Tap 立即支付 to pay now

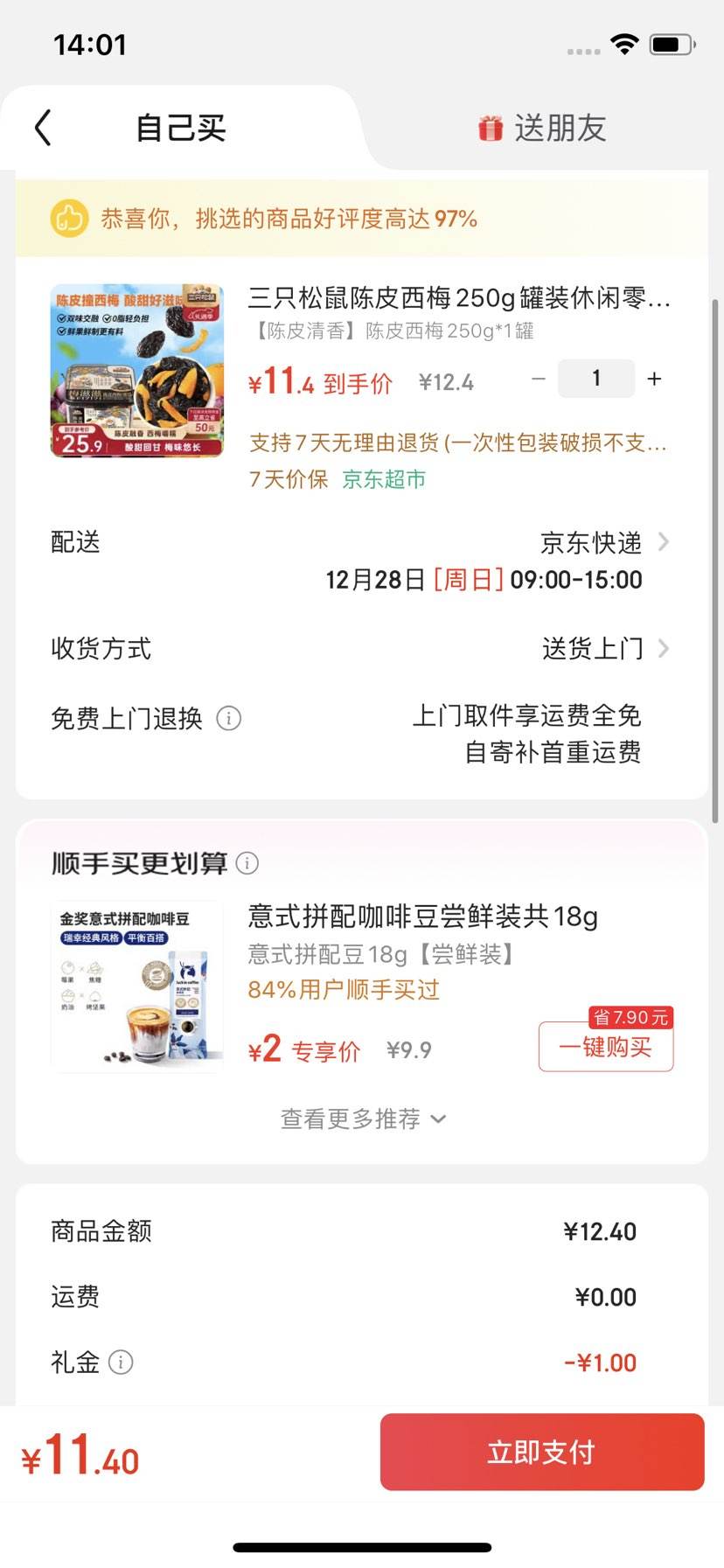tap(541, 1452)
